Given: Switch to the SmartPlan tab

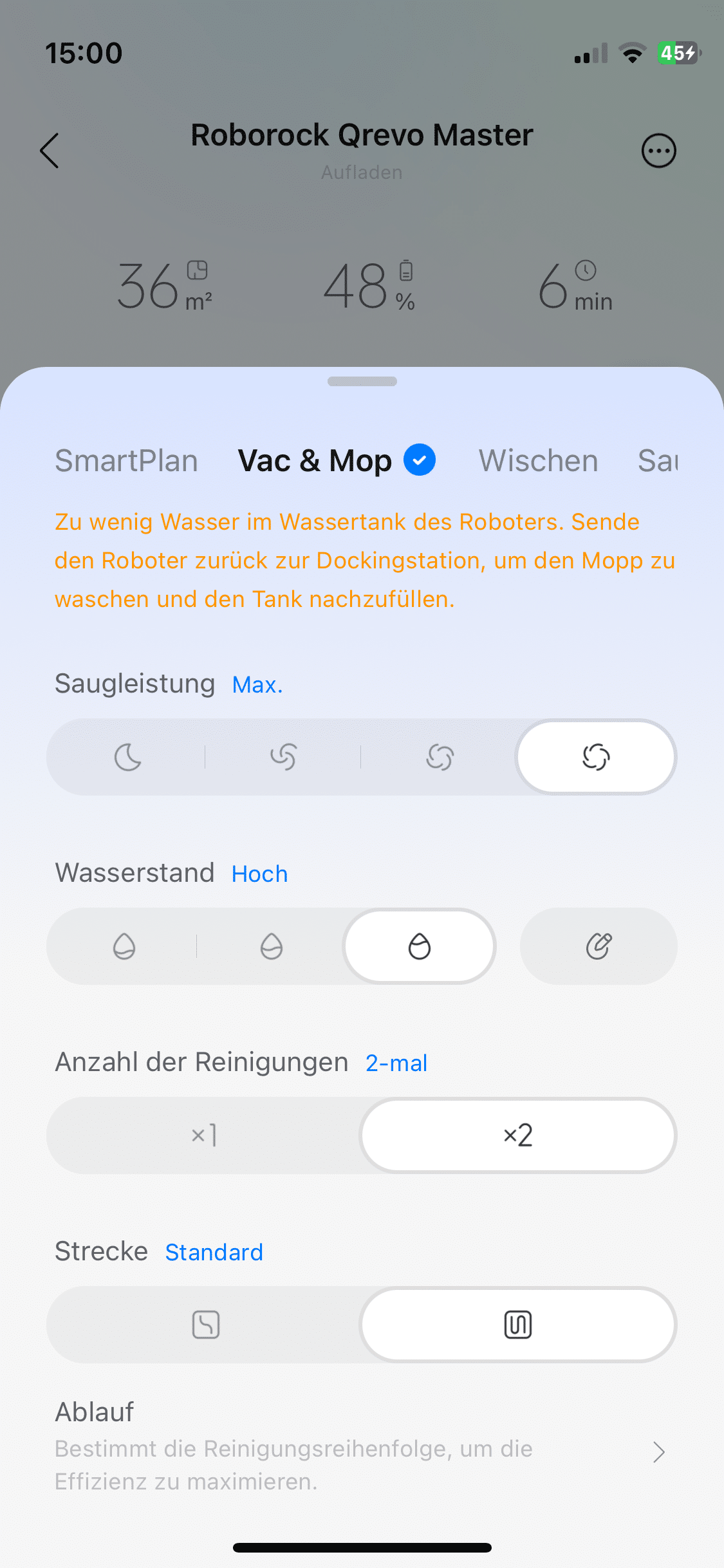Looking at the screenshot, I should pos(126,461).
